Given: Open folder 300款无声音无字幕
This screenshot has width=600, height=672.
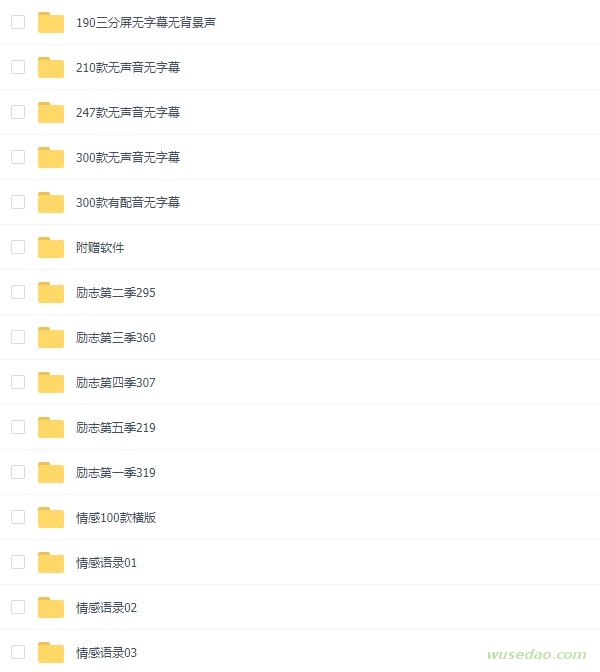Looking at the screenshot, I should click(x=128, y=157).
